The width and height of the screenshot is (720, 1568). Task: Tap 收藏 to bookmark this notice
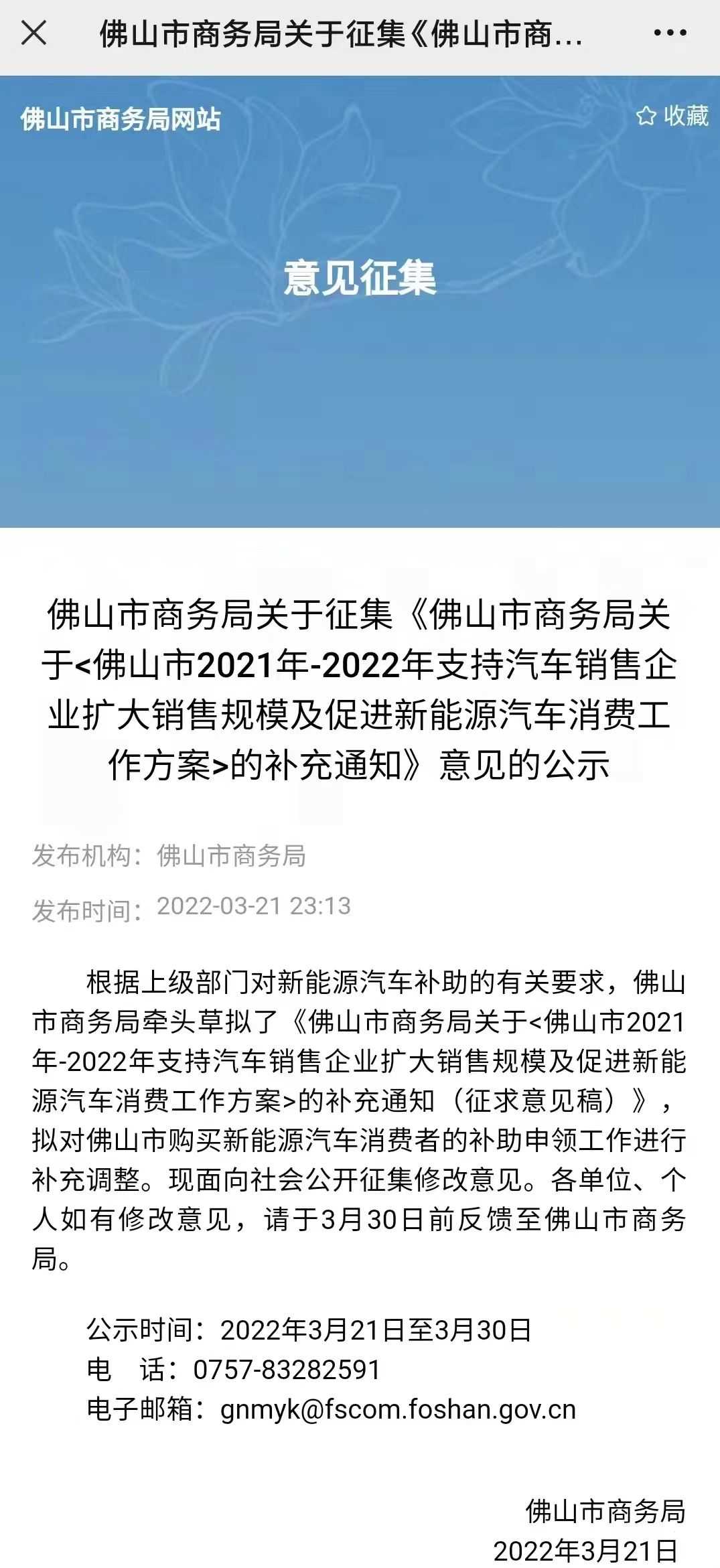coord(672,116)
